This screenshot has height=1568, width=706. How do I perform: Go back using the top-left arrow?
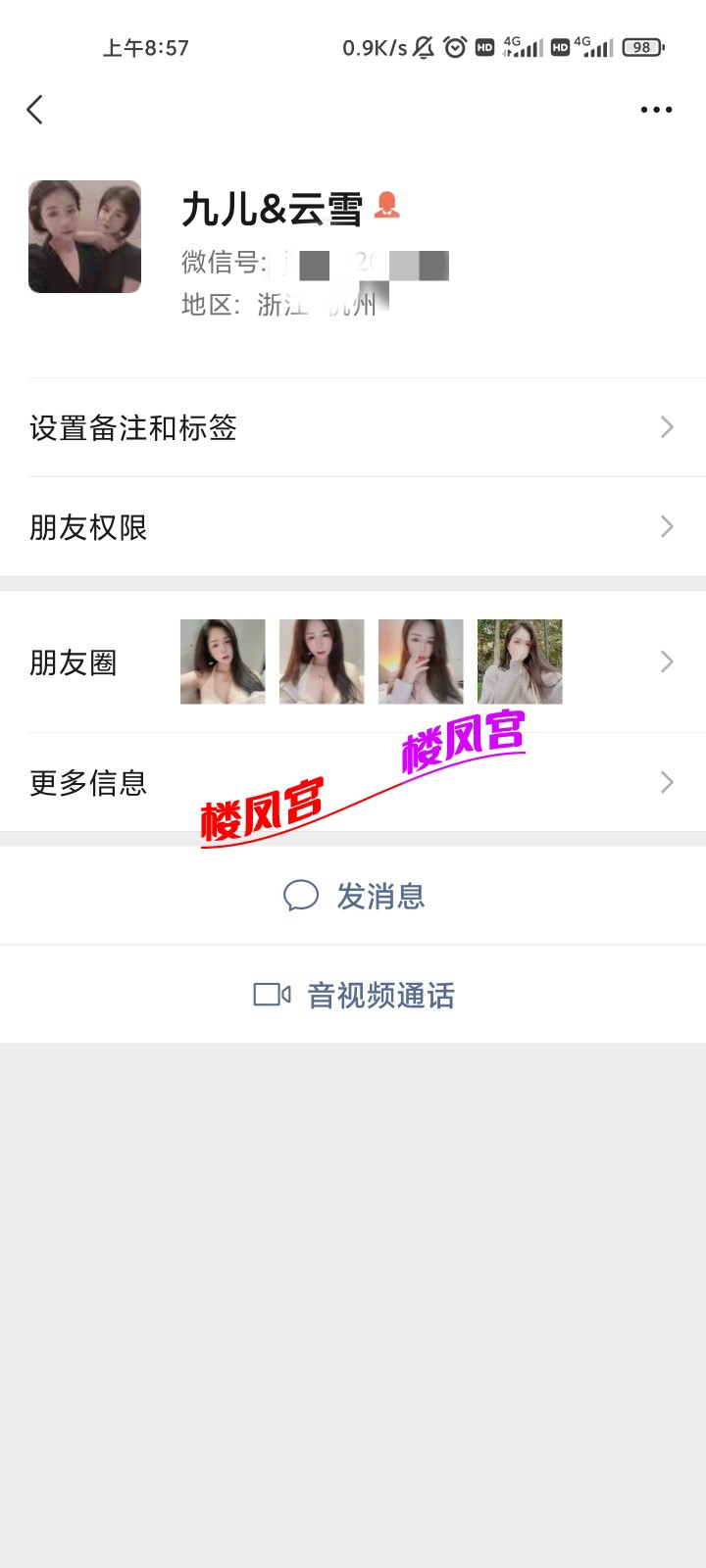point(35,110)
